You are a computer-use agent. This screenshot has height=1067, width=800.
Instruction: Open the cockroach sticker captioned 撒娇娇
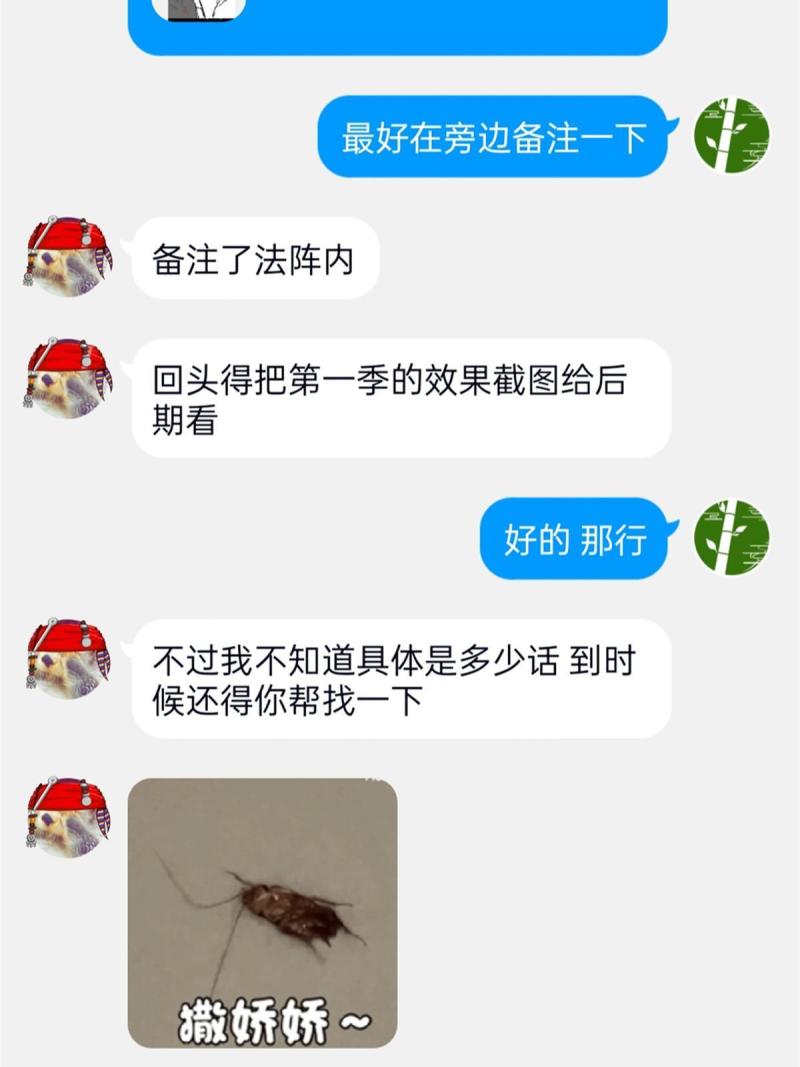(263, 912)
